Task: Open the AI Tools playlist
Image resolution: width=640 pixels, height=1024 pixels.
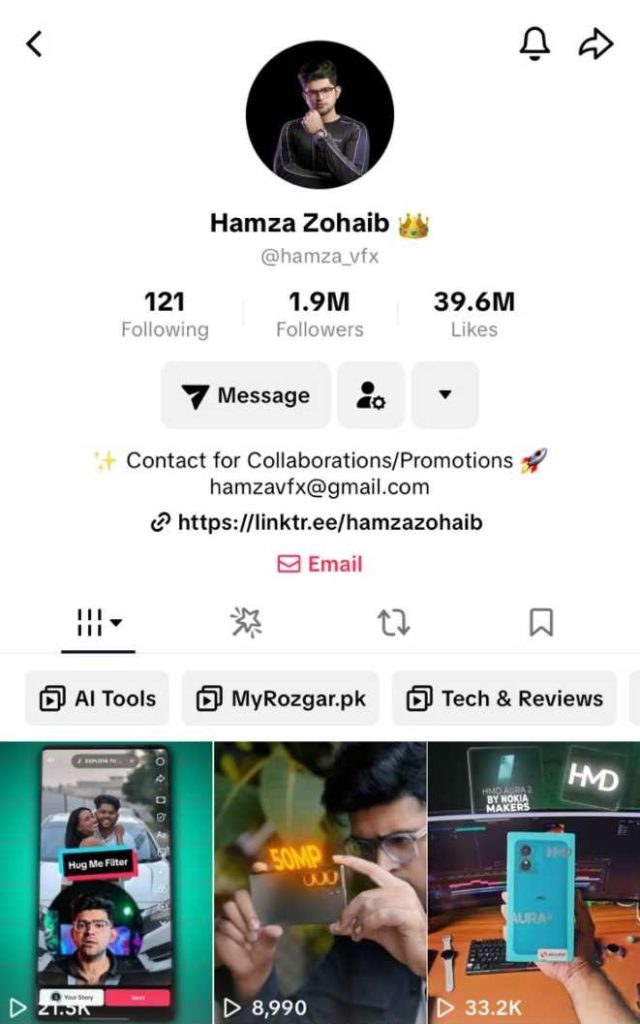Action: point(97,698)
